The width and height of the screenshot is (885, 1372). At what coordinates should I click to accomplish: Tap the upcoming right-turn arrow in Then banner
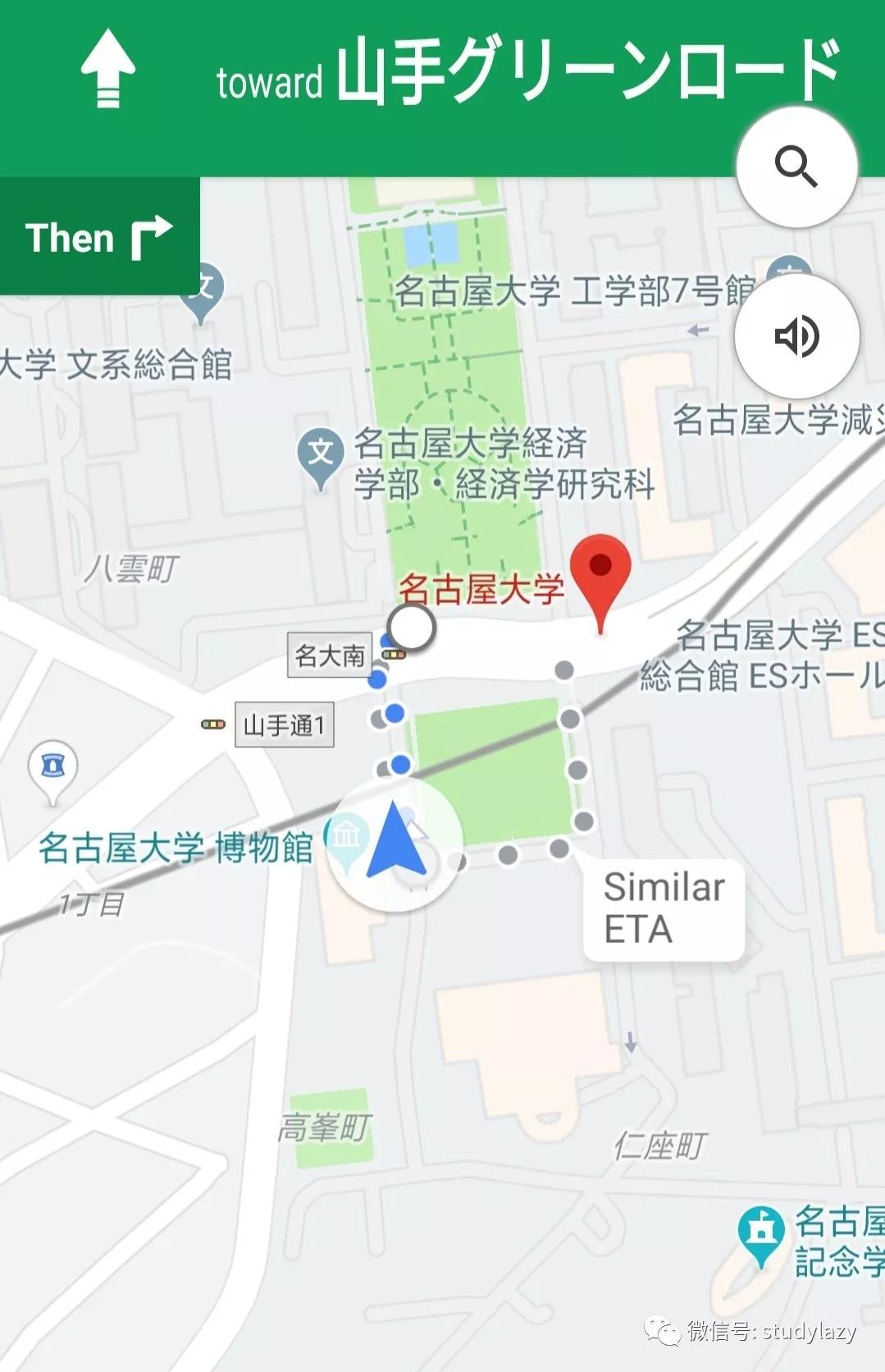point(152,237)
